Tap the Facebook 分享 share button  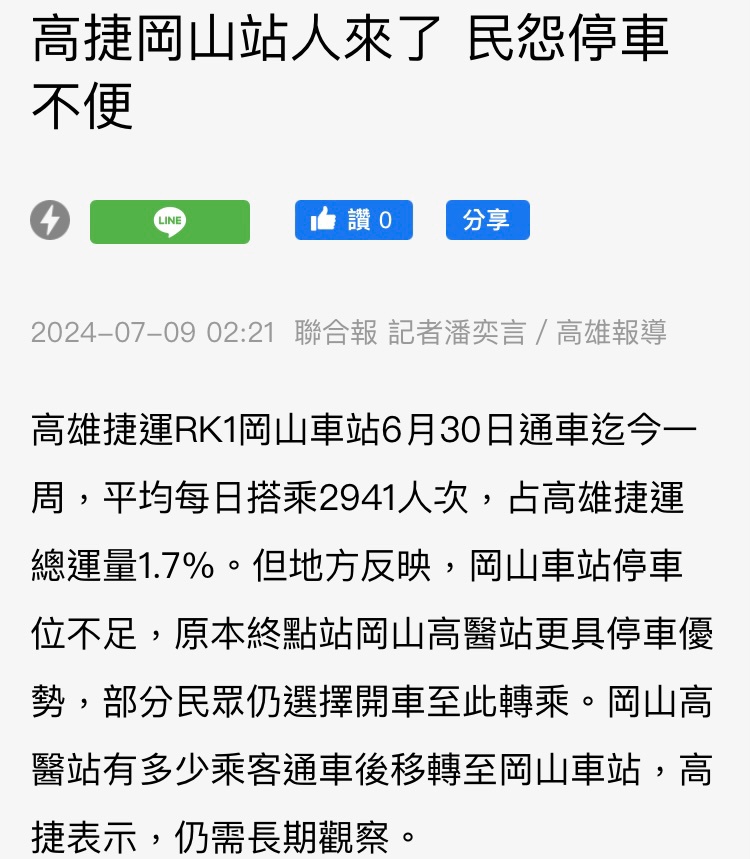point(487,220)
